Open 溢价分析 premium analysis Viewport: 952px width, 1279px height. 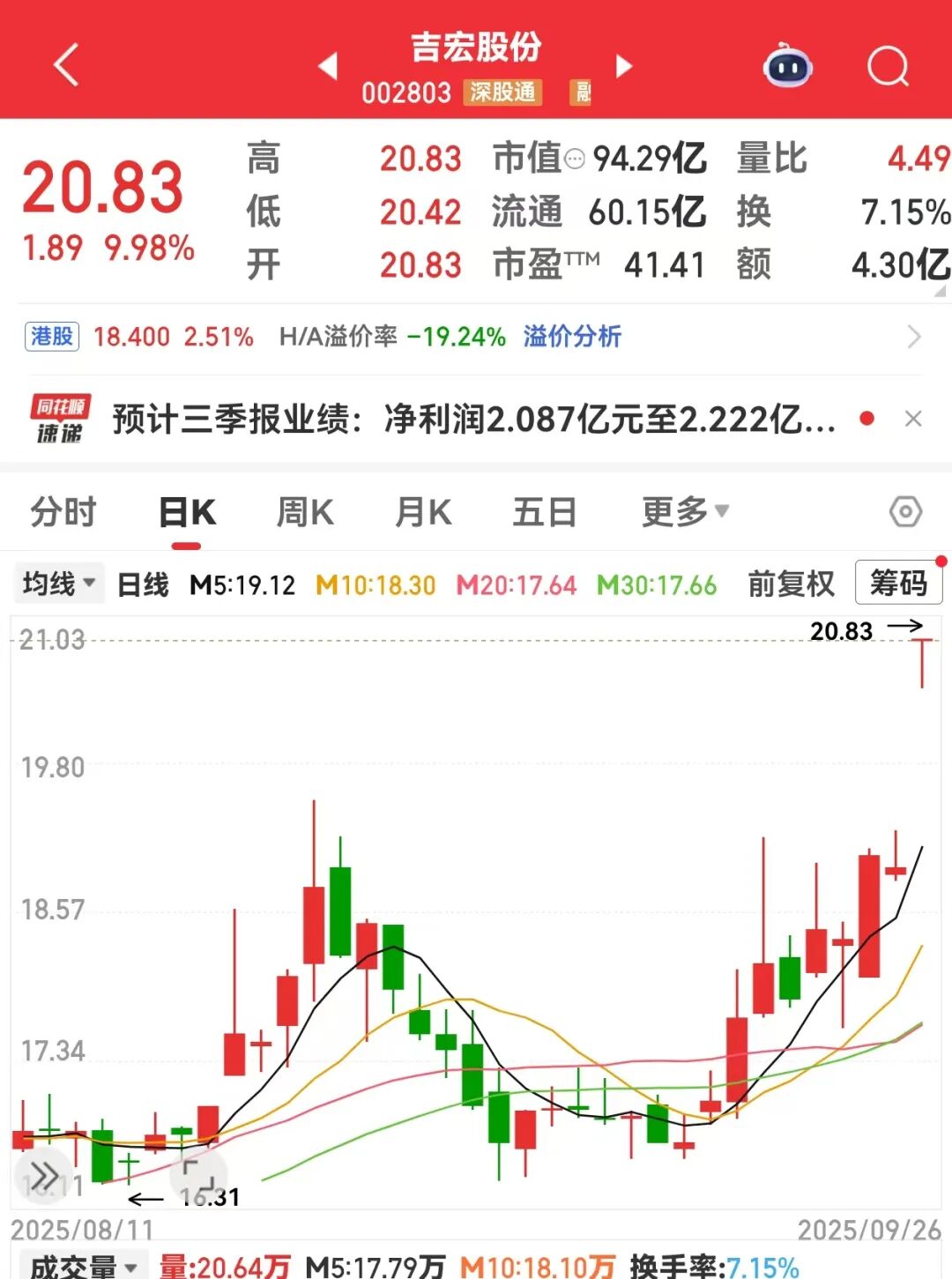pyautogui.click(x=572, y=337)
